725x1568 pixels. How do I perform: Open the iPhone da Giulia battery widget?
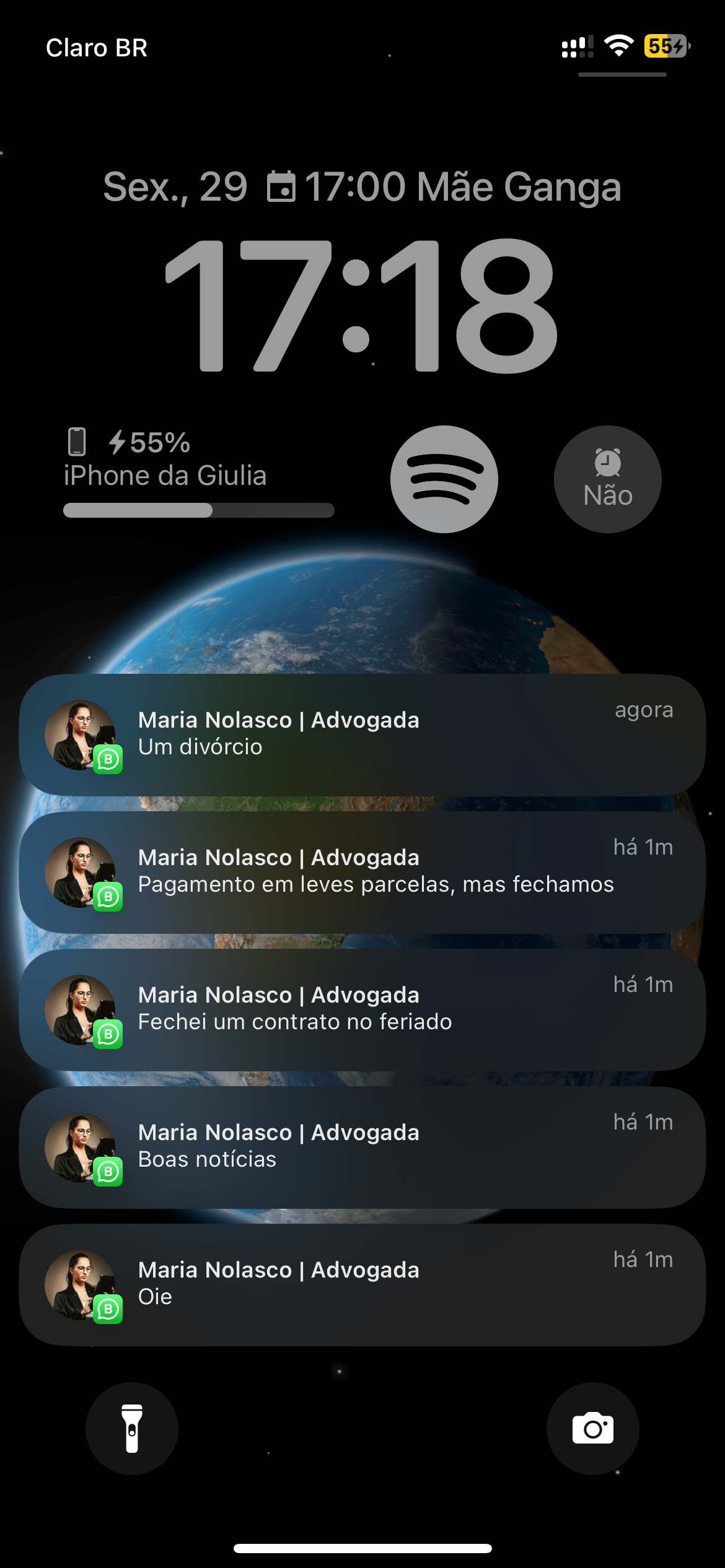(198, 472)
